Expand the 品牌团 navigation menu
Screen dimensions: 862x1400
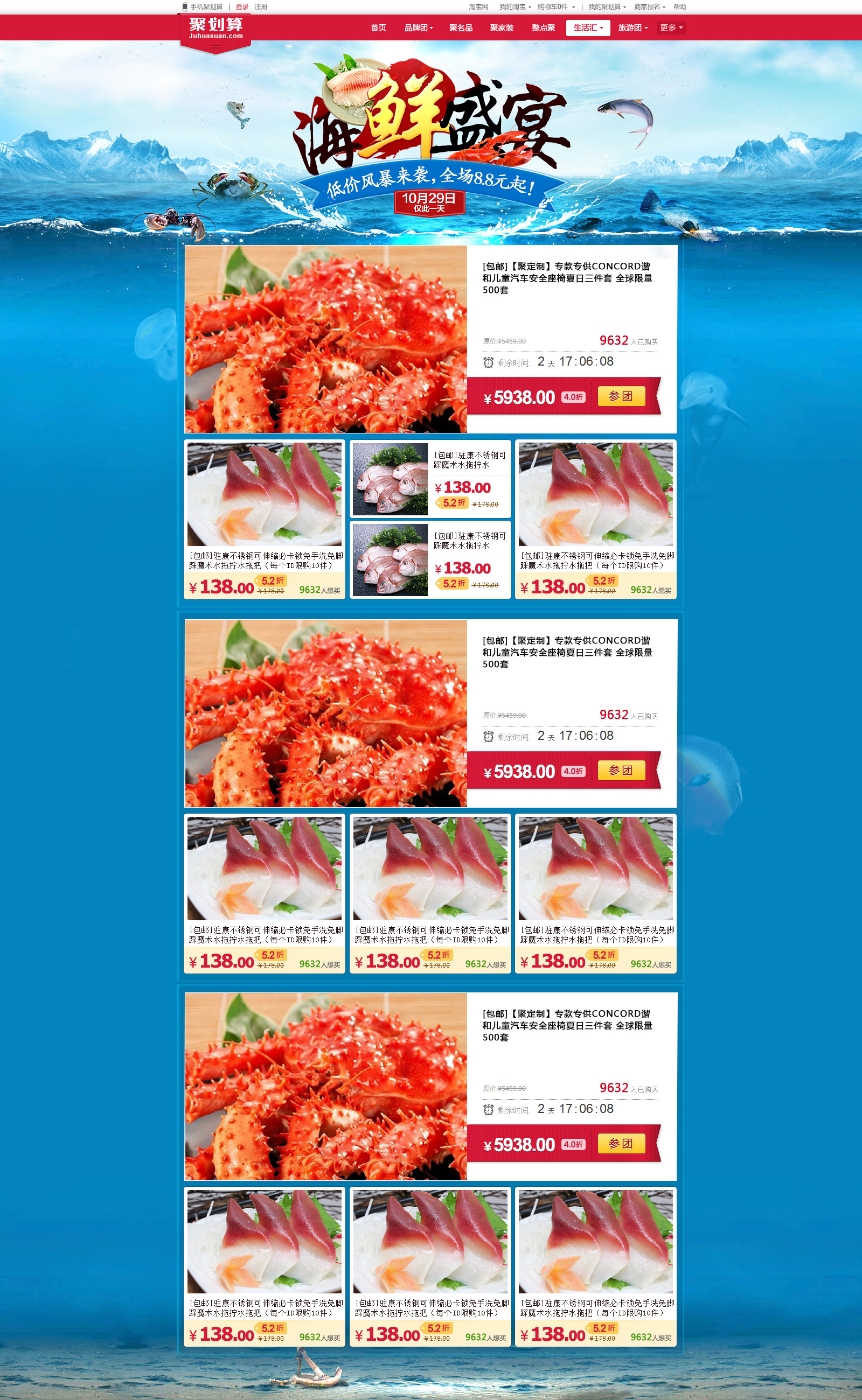click(x=419, y=28)
